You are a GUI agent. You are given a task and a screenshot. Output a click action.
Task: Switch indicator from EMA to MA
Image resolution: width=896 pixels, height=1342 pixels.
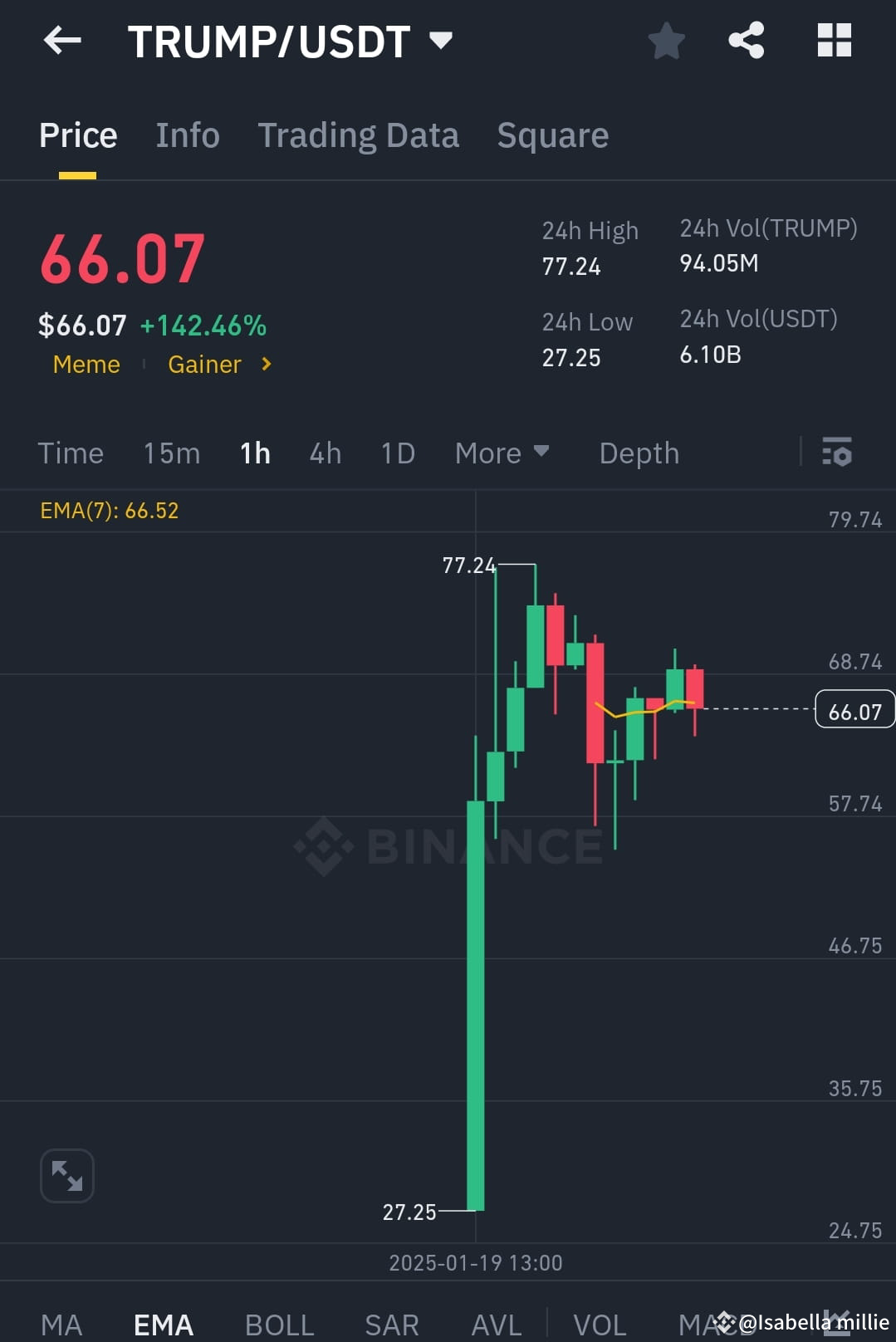[62, 1323]
